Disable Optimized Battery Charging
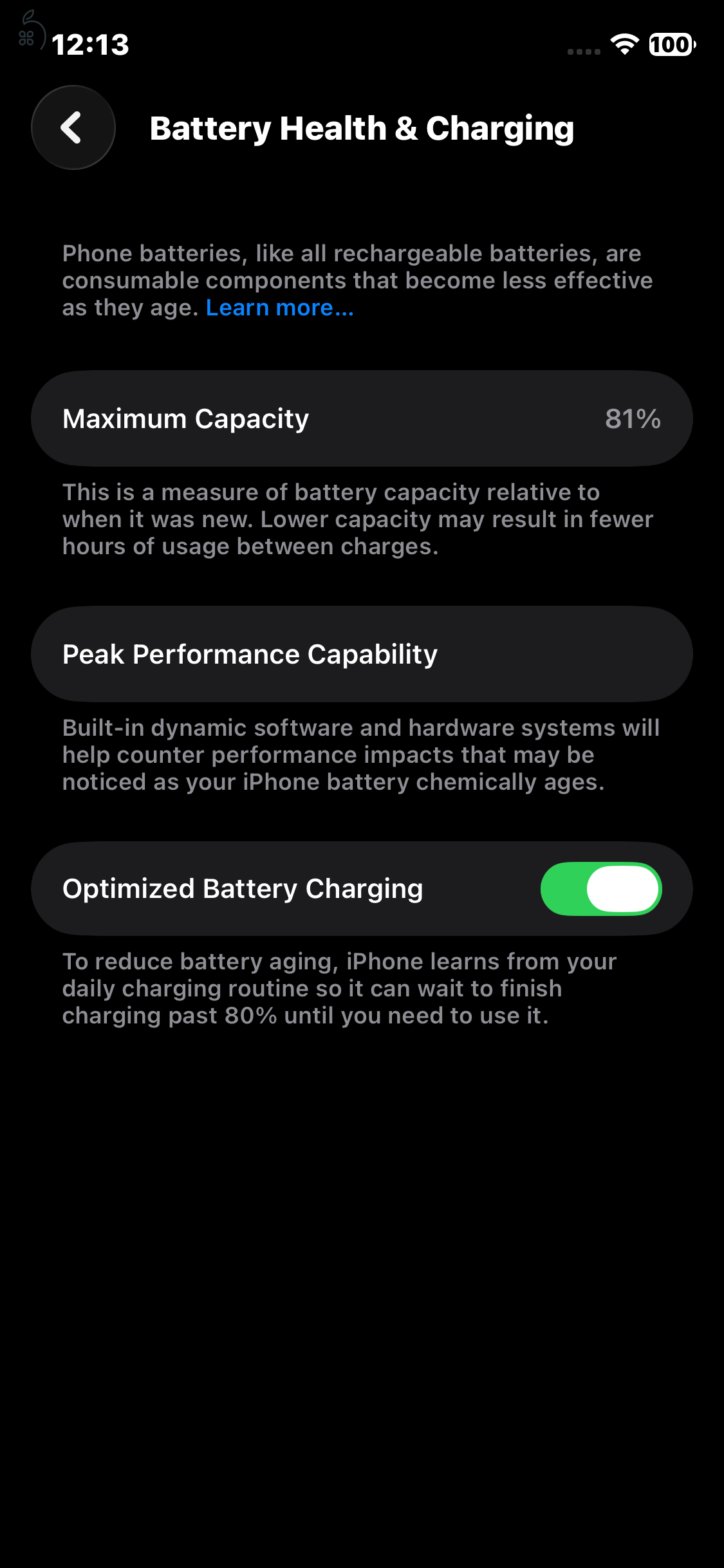 [600, 888]
